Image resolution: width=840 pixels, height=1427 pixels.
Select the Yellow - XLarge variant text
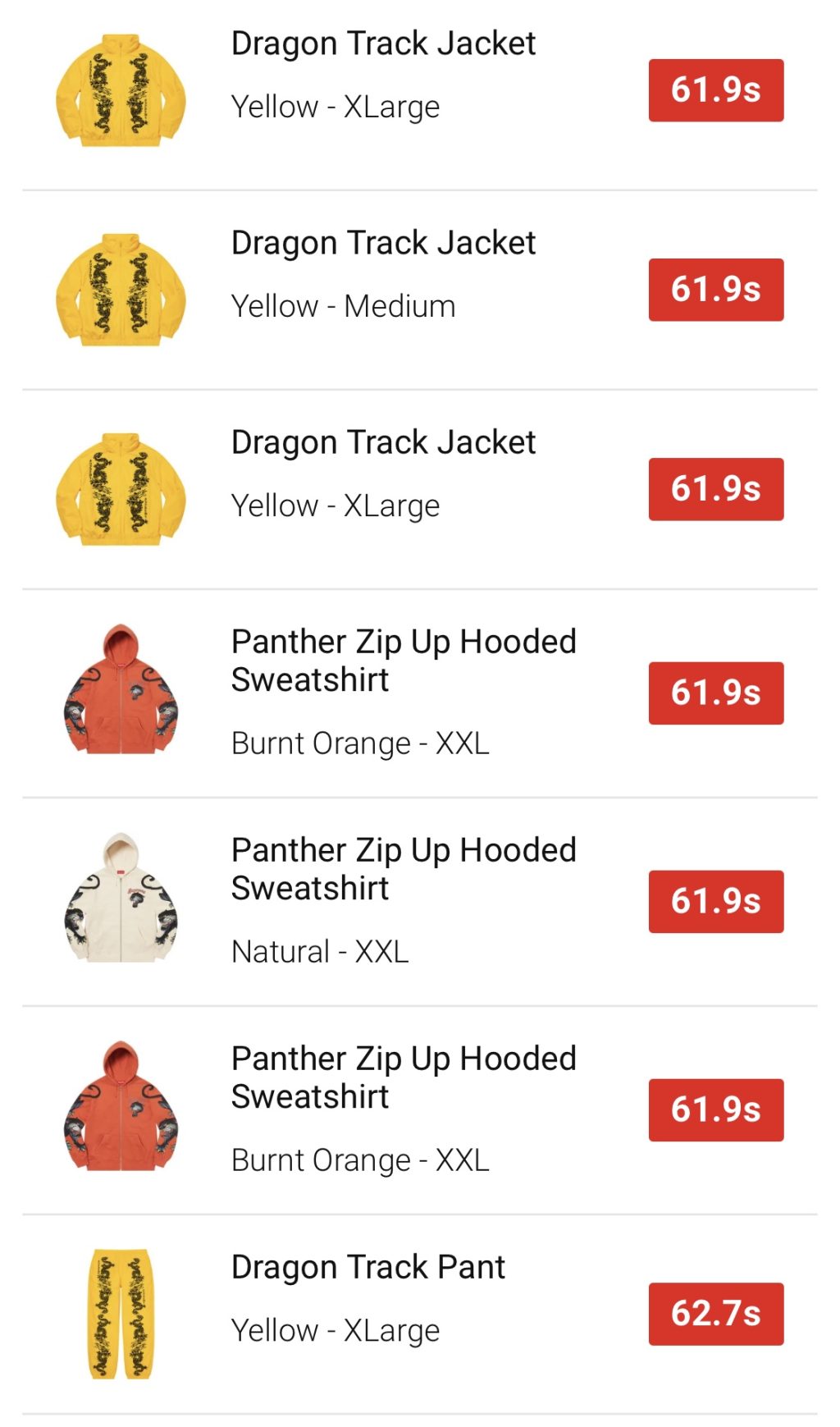[x=336, y=106]
